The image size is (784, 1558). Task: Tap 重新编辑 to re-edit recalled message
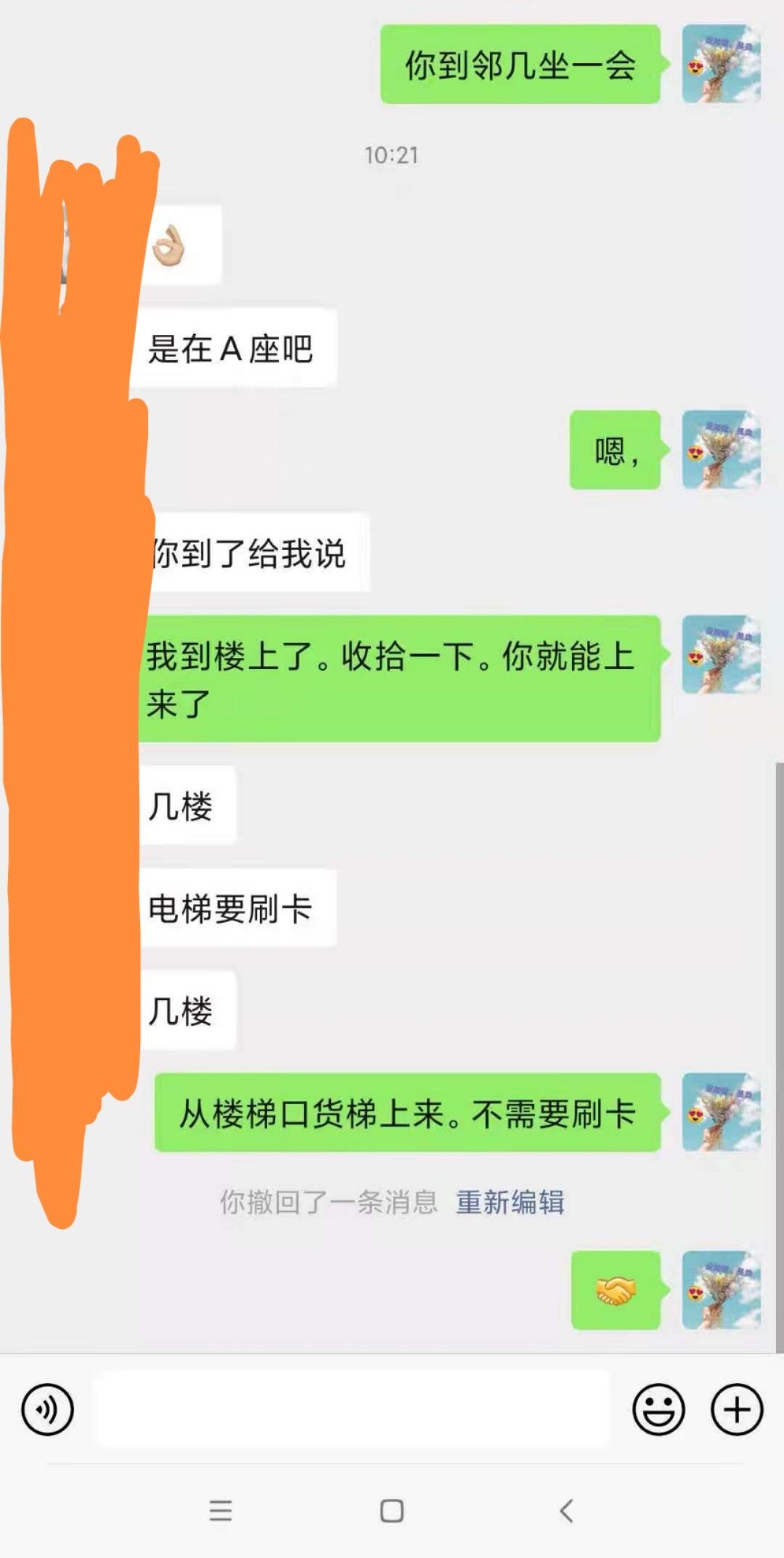pos(510,1202)
